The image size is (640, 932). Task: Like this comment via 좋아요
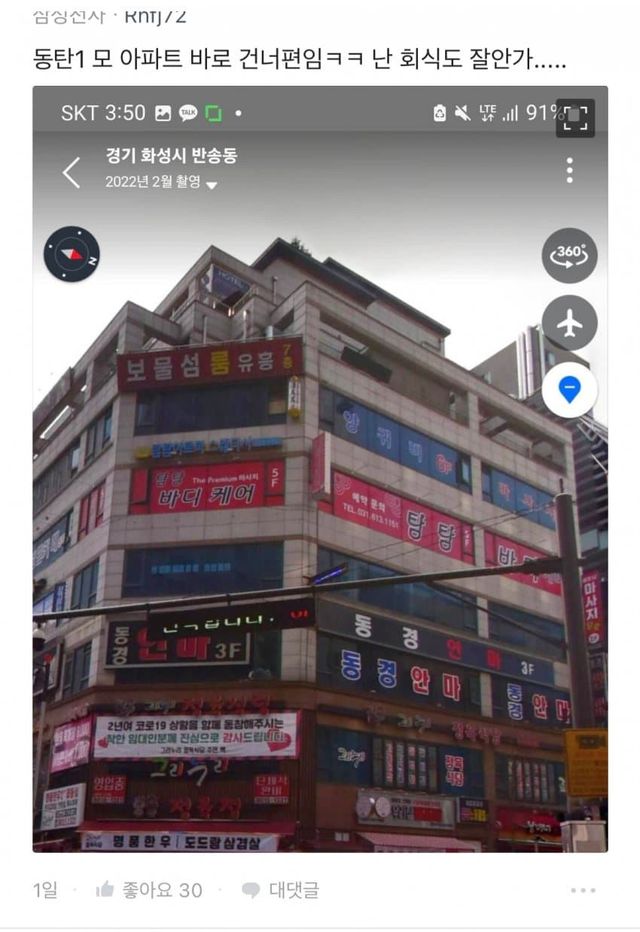click(x=148, y=890)
